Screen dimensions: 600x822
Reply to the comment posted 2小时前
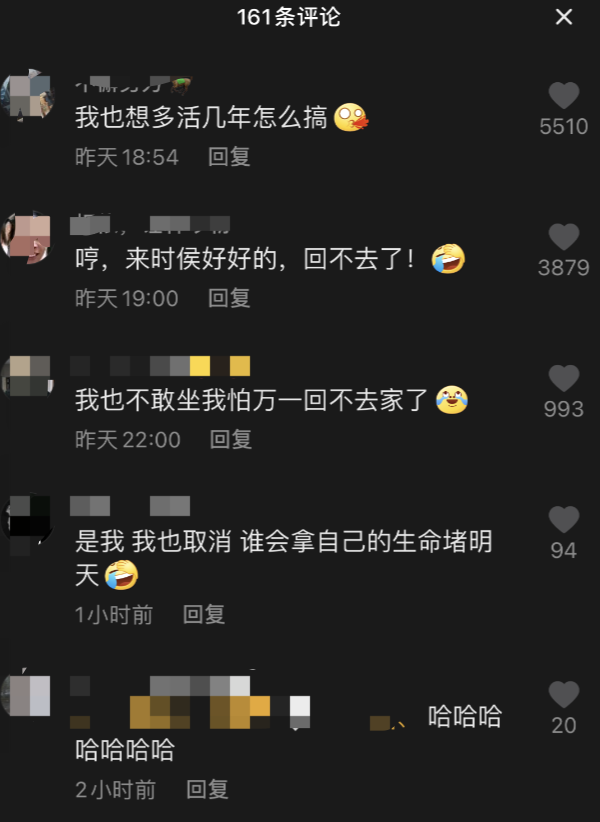coord(208,790)
